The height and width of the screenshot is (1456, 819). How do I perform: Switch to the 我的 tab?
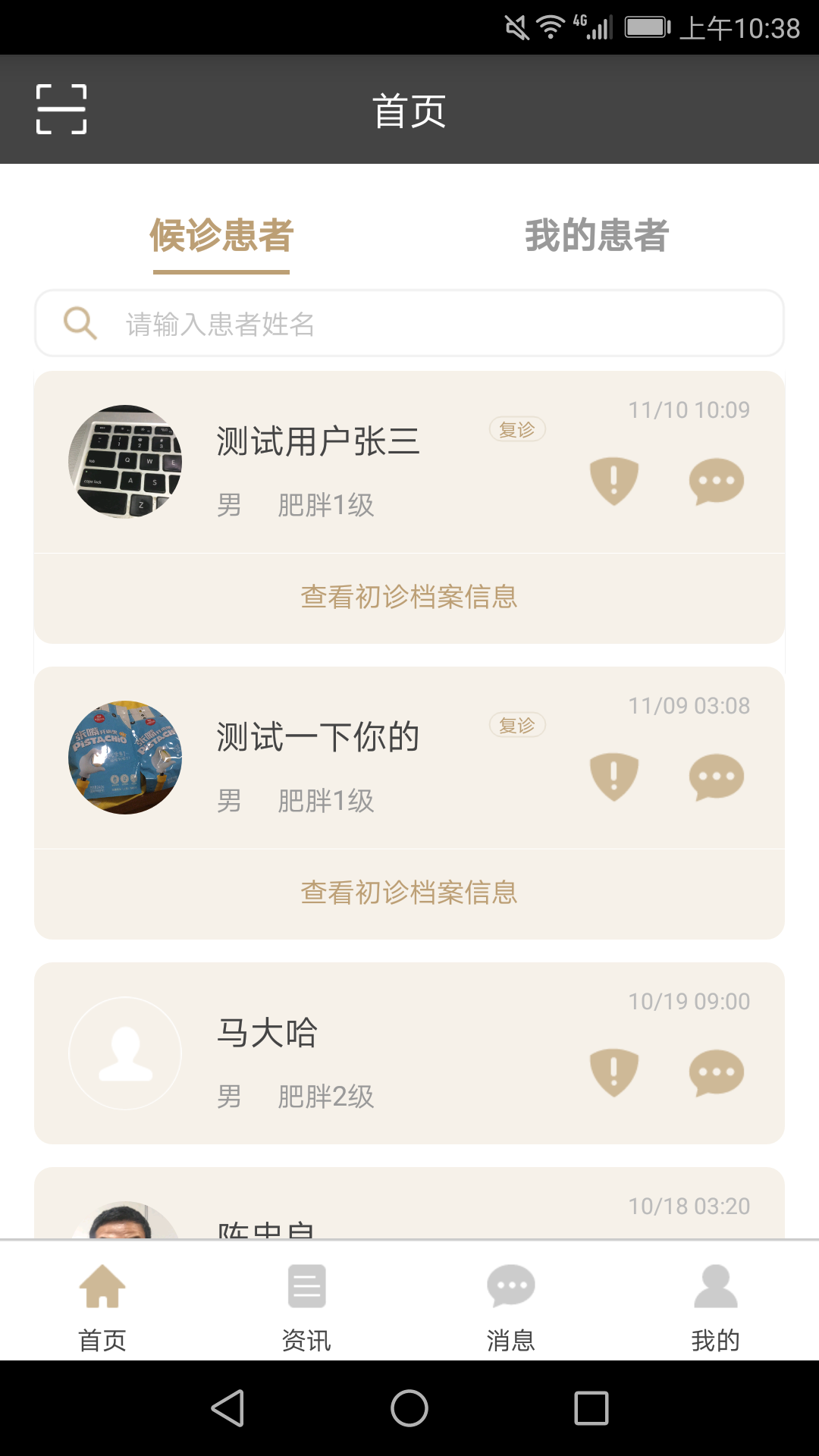pos(716,1307)
